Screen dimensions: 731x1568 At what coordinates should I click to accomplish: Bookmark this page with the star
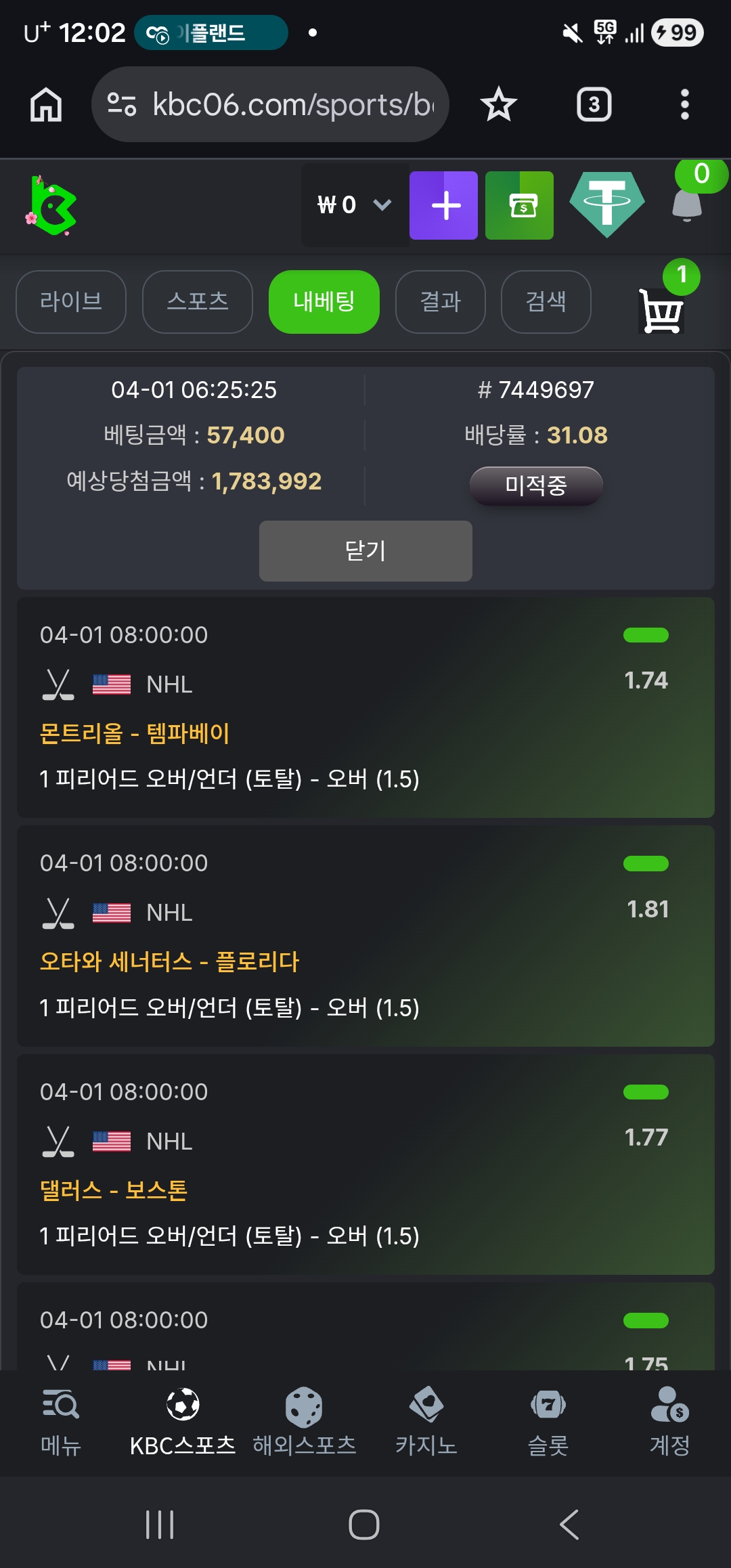pyautogui.click(x=499, y=105)
